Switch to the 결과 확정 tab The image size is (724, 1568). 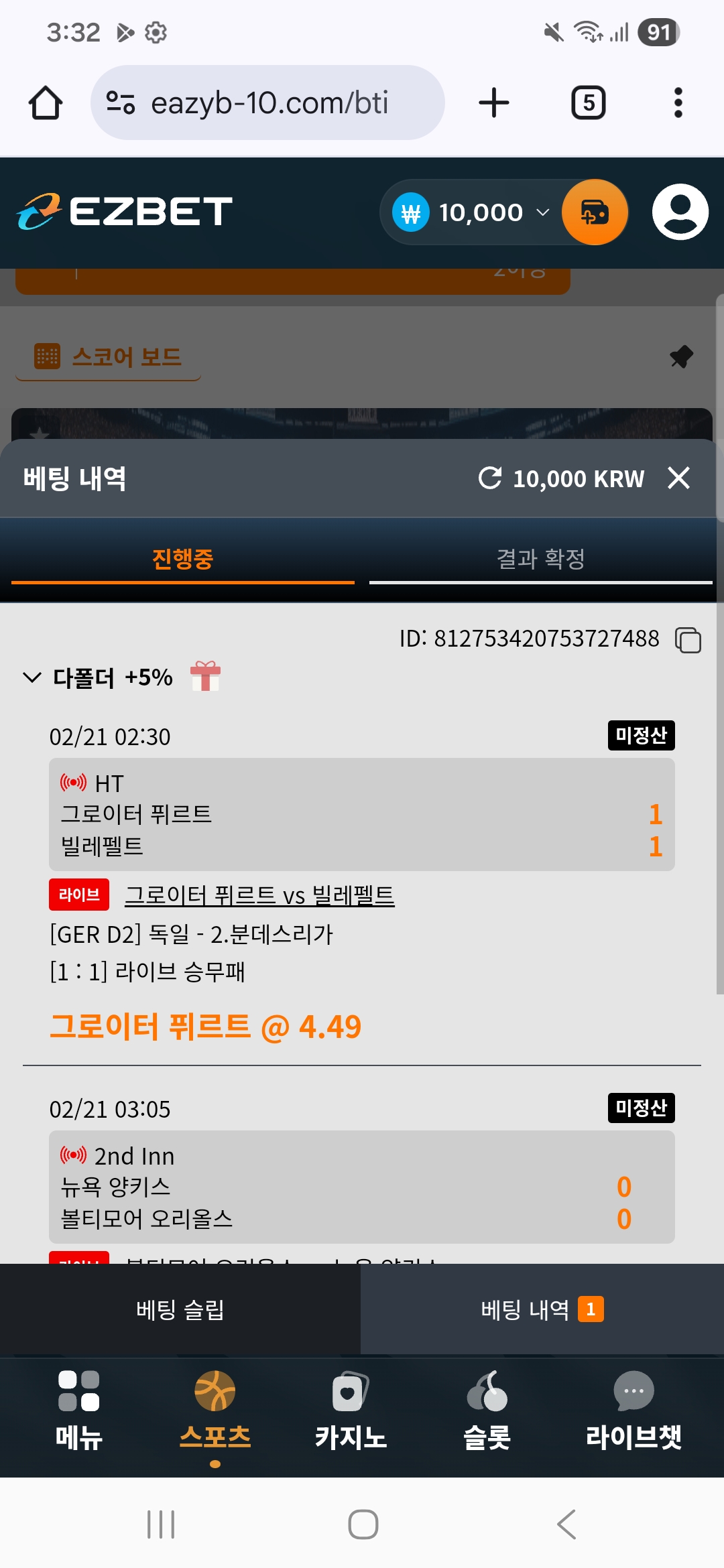pyautogui.click(x=540, y=559)
